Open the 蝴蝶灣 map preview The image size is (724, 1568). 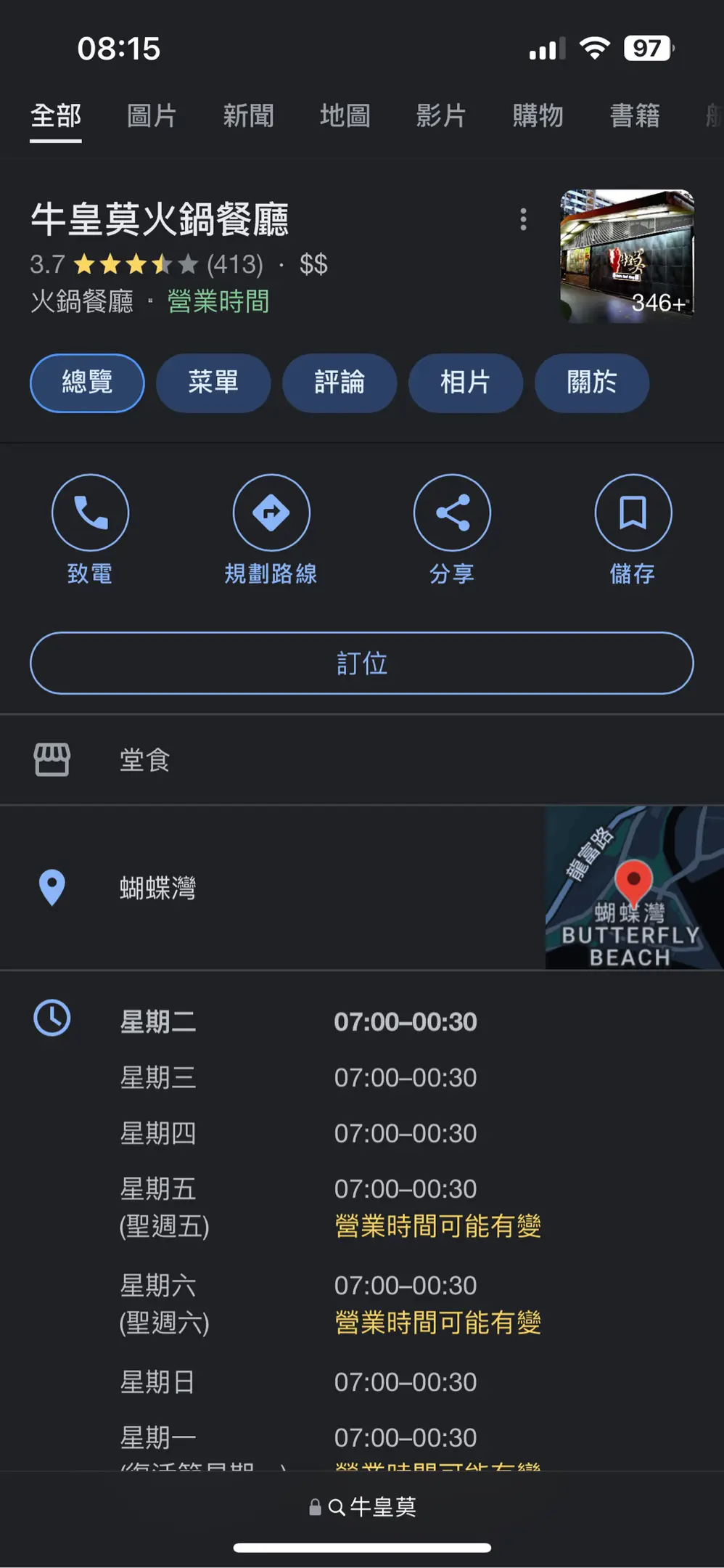(633, 887)
